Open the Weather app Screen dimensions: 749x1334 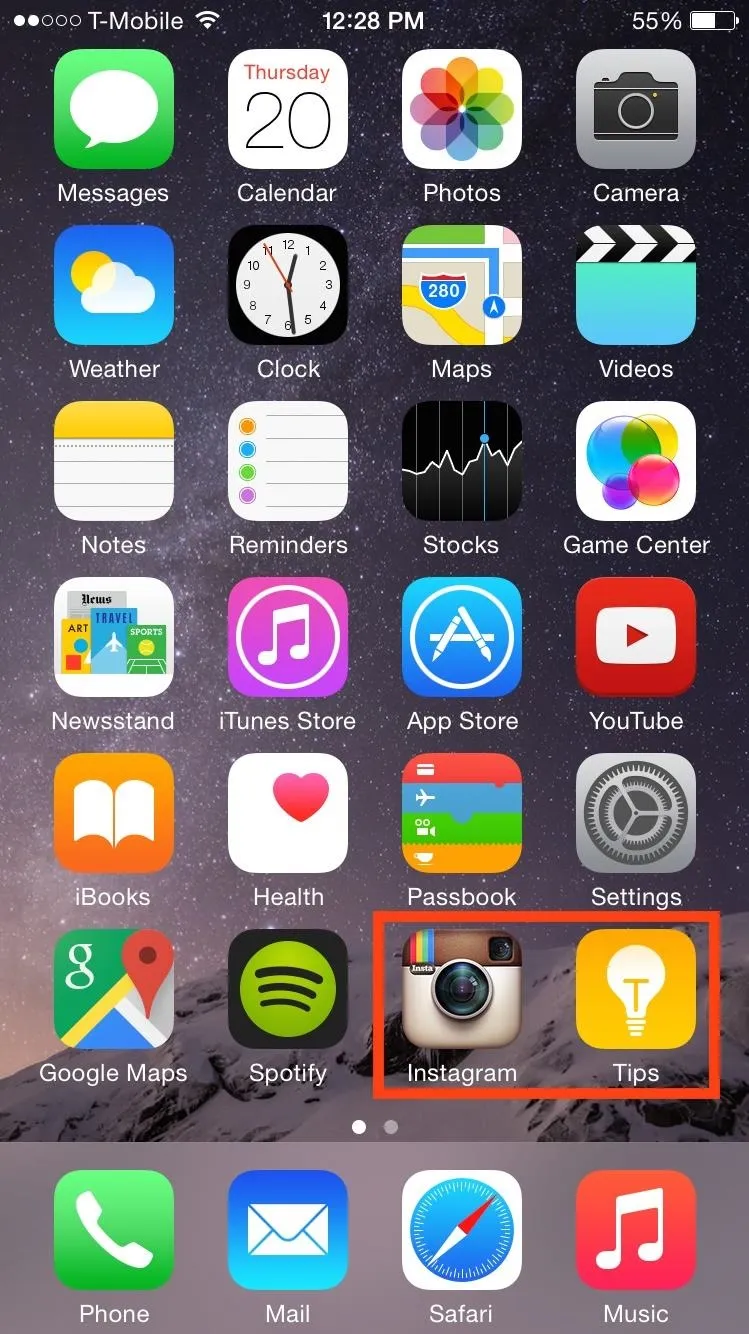click(x=113, y=285)
